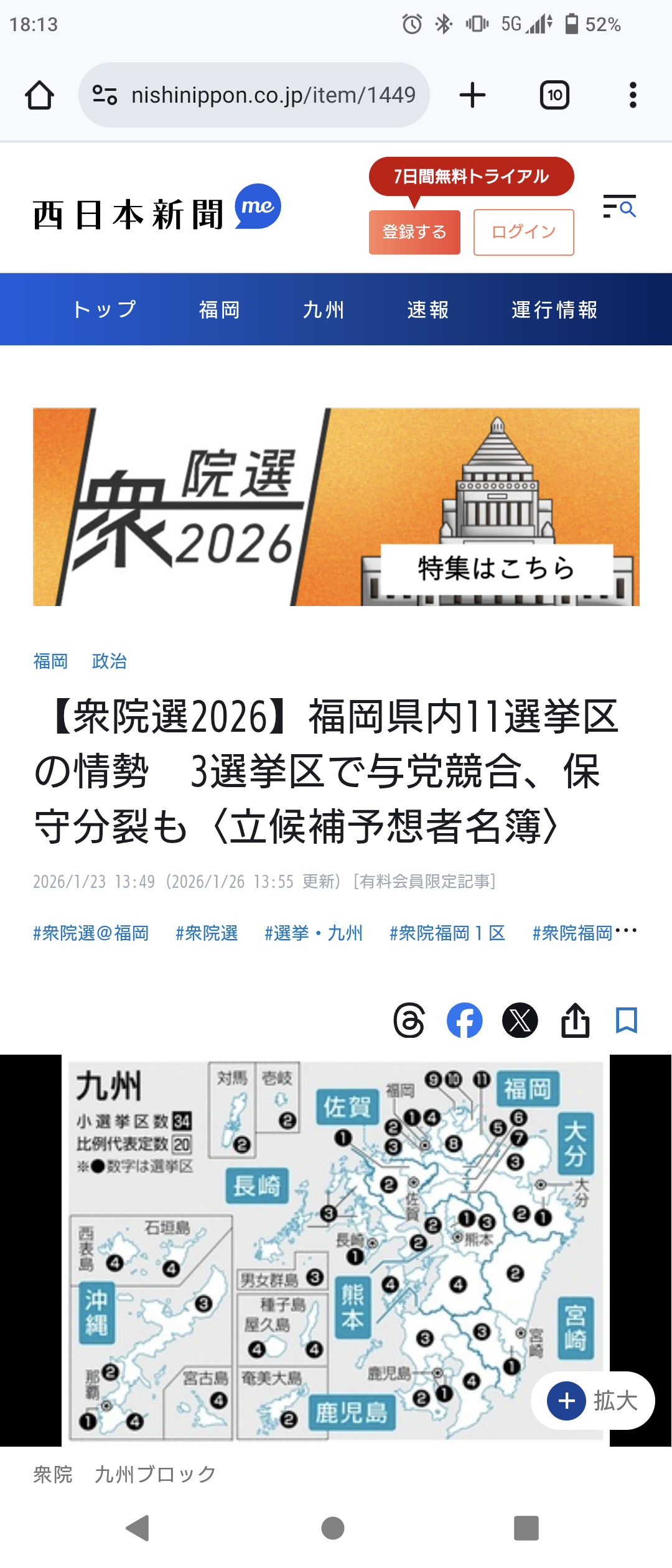Switch to the トップ tab
The height and width of the screenshot is (1568, 672).
pos(104,309)
